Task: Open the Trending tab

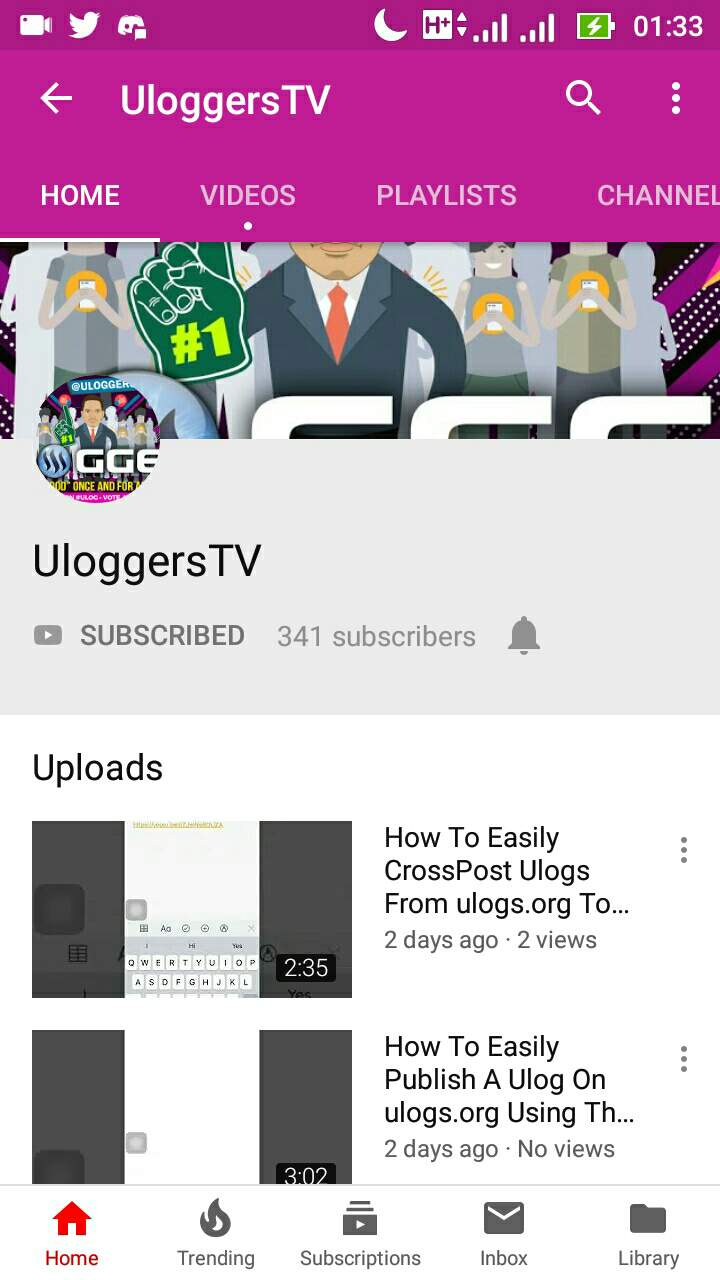Action: 216,1234
